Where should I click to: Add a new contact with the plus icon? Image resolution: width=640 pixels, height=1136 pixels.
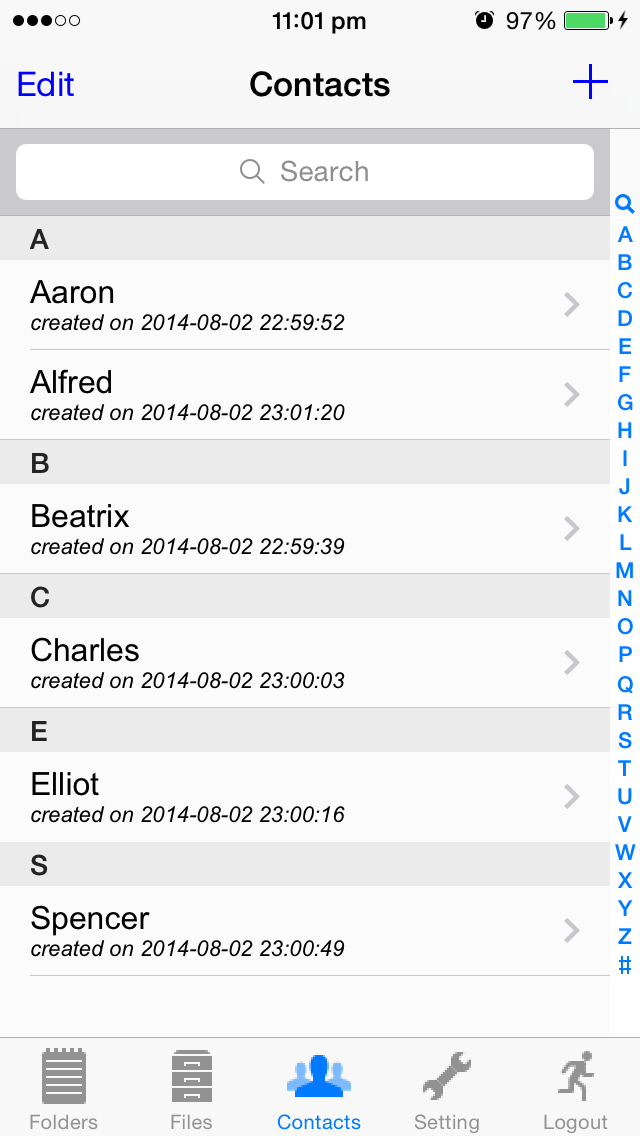[590, 82]
